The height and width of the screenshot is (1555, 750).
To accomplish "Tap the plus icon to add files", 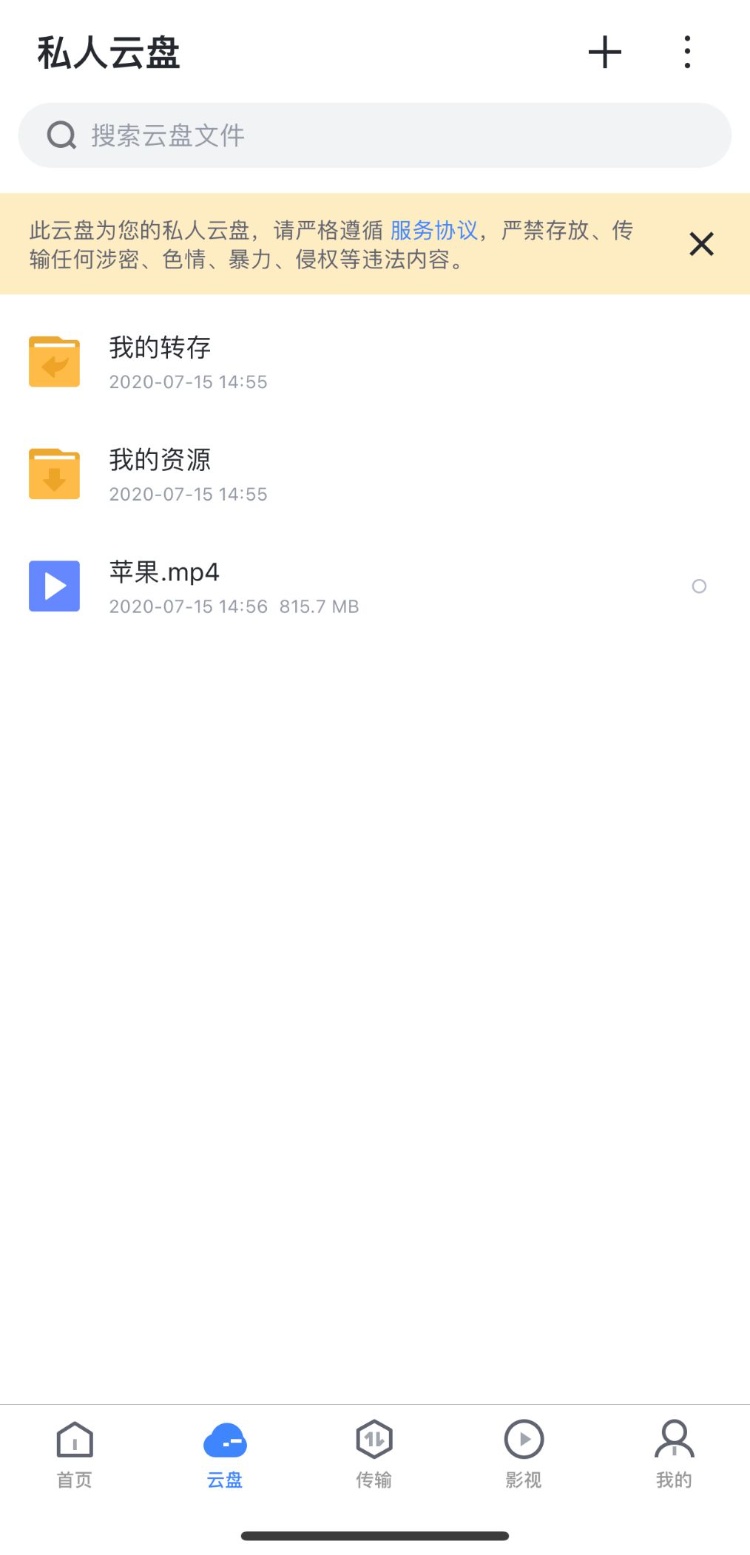I will pos(604,52).
